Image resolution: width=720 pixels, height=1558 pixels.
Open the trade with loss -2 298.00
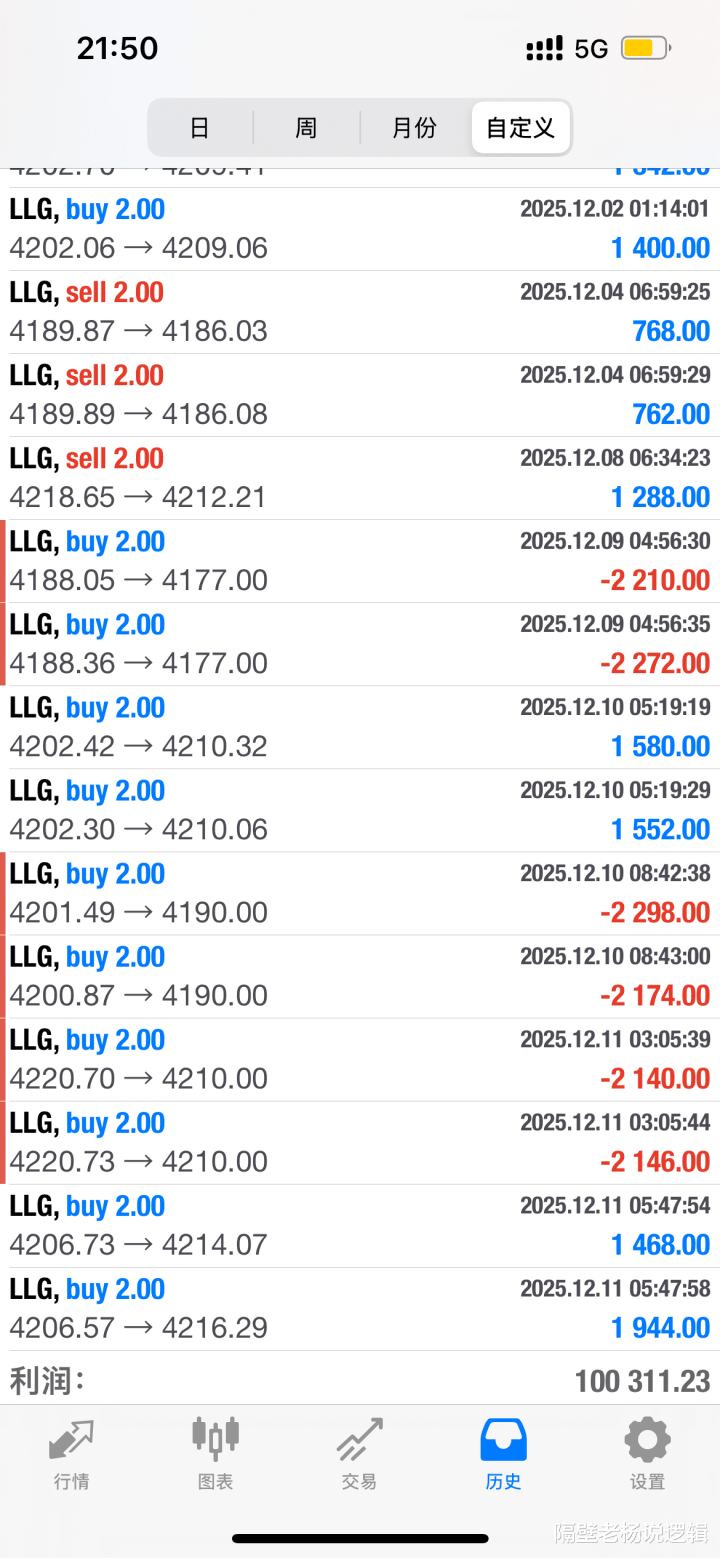360,893
